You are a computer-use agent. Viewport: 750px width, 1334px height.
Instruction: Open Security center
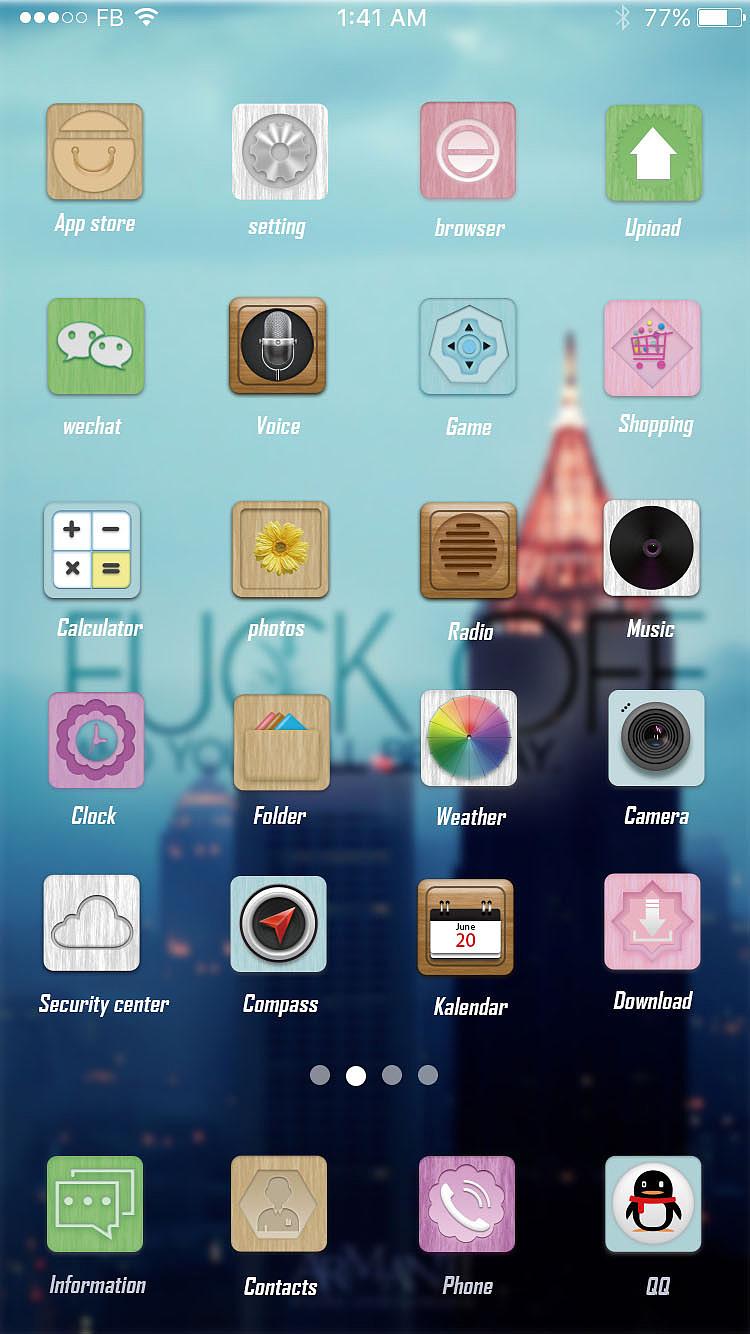[x=92, y=923]
